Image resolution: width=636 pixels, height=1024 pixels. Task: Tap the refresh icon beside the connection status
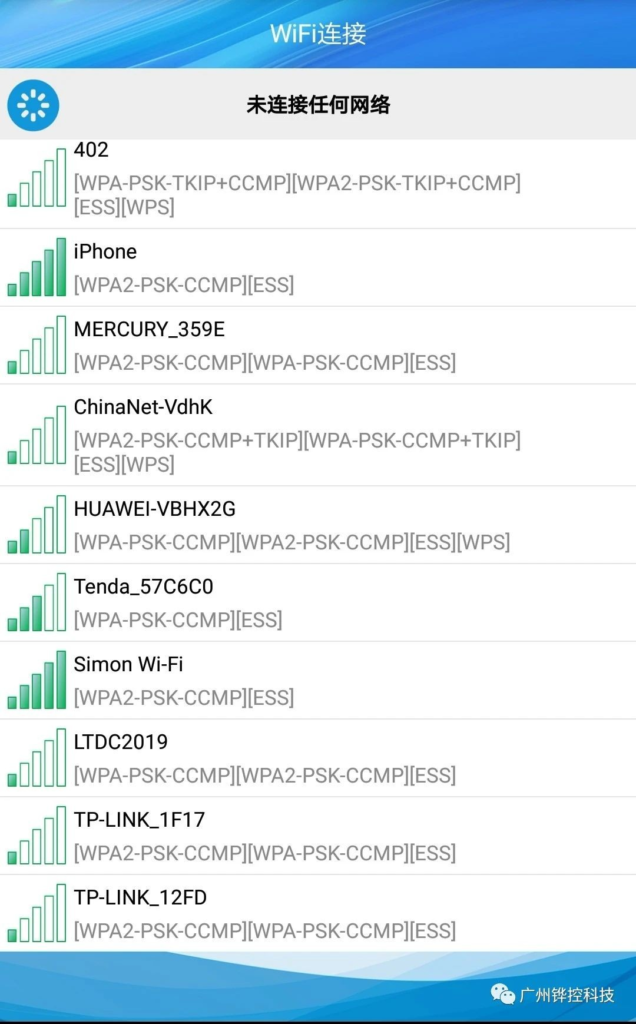(33, 104)
